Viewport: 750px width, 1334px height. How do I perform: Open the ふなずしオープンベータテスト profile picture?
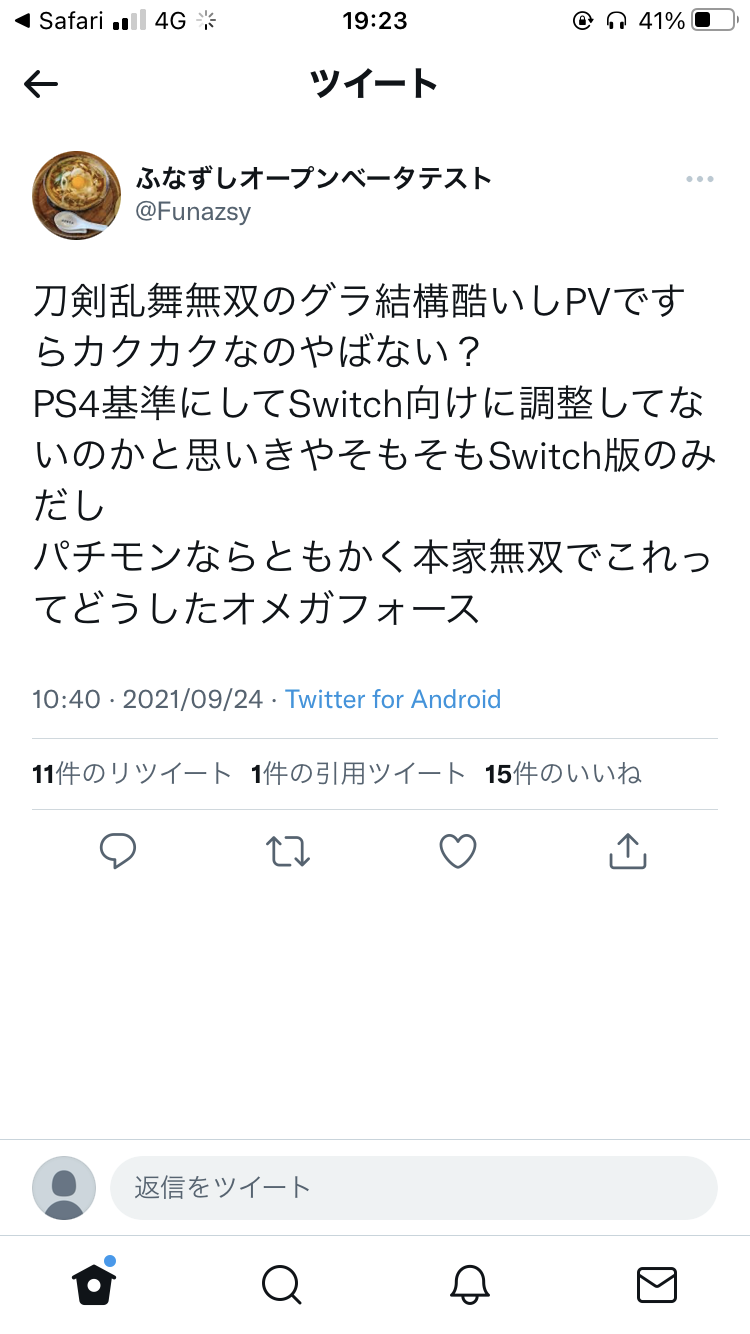[x=77, y=195]
